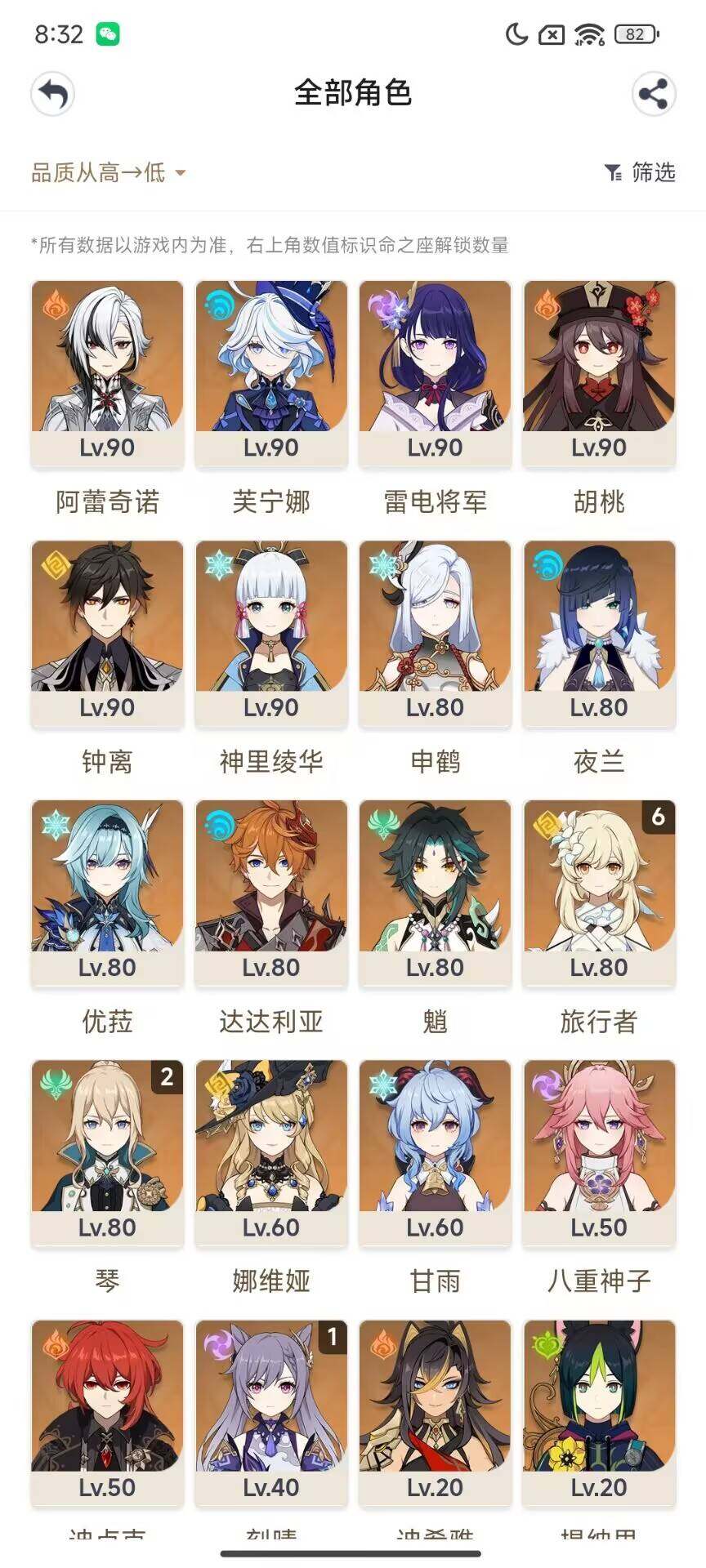View details for 夜兰

click(599, 633)
